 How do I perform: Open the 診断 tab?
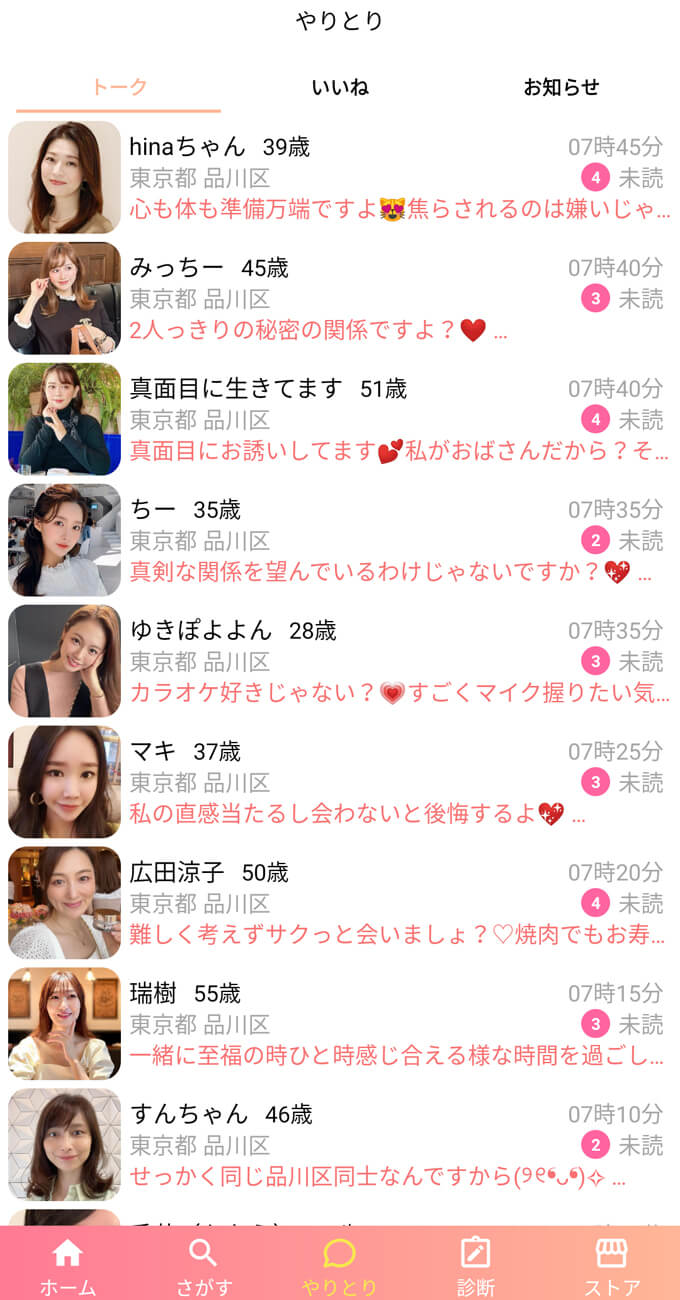click(475, 1265)
